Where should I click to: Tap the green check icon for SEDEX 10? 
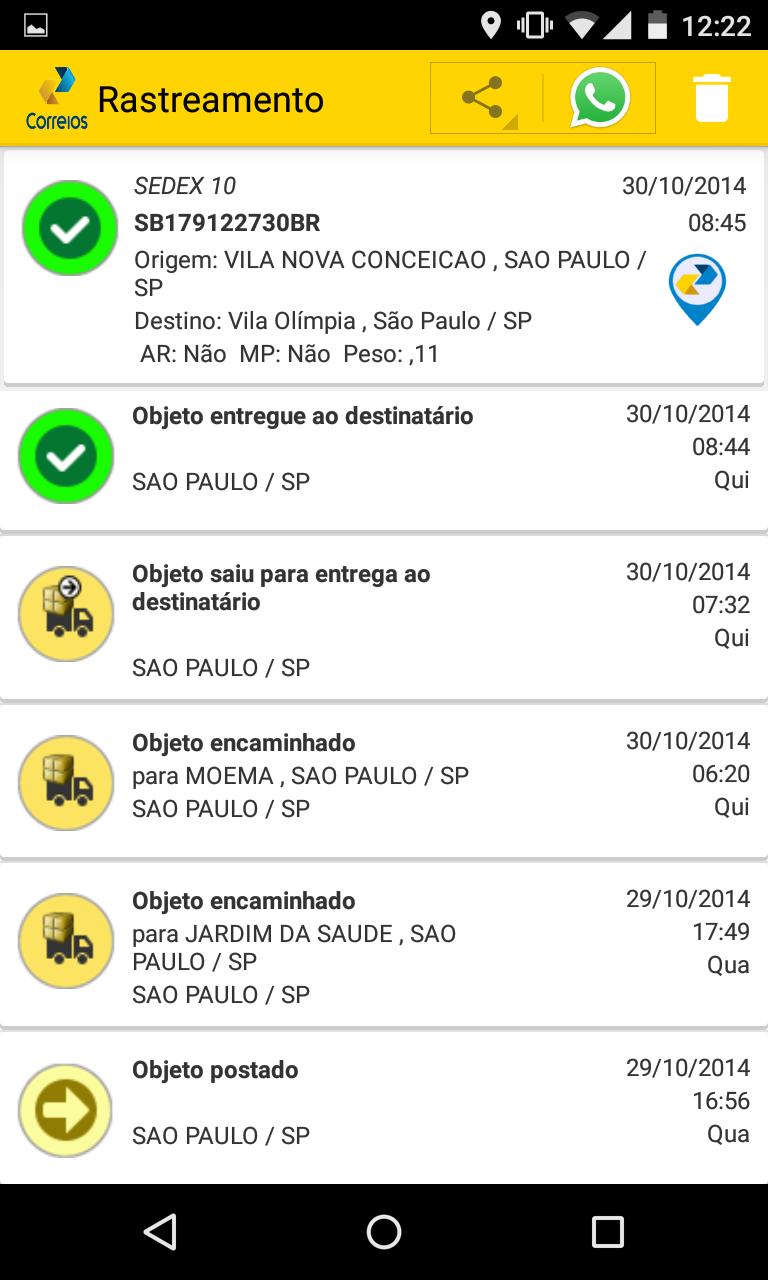(x=68, y=228)
